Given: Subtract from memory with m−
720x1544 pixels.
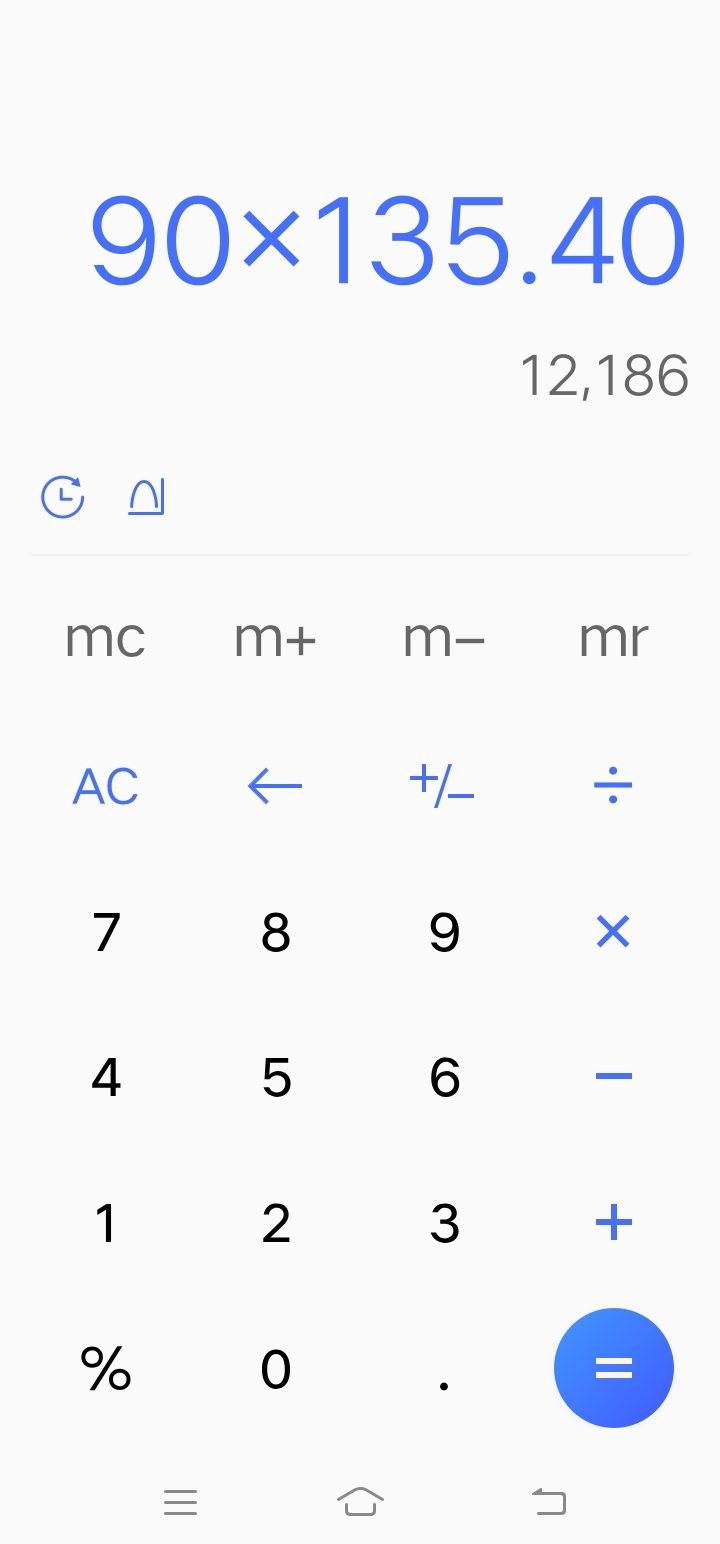Looking at the screenshot, I should (x=444, y=638).
